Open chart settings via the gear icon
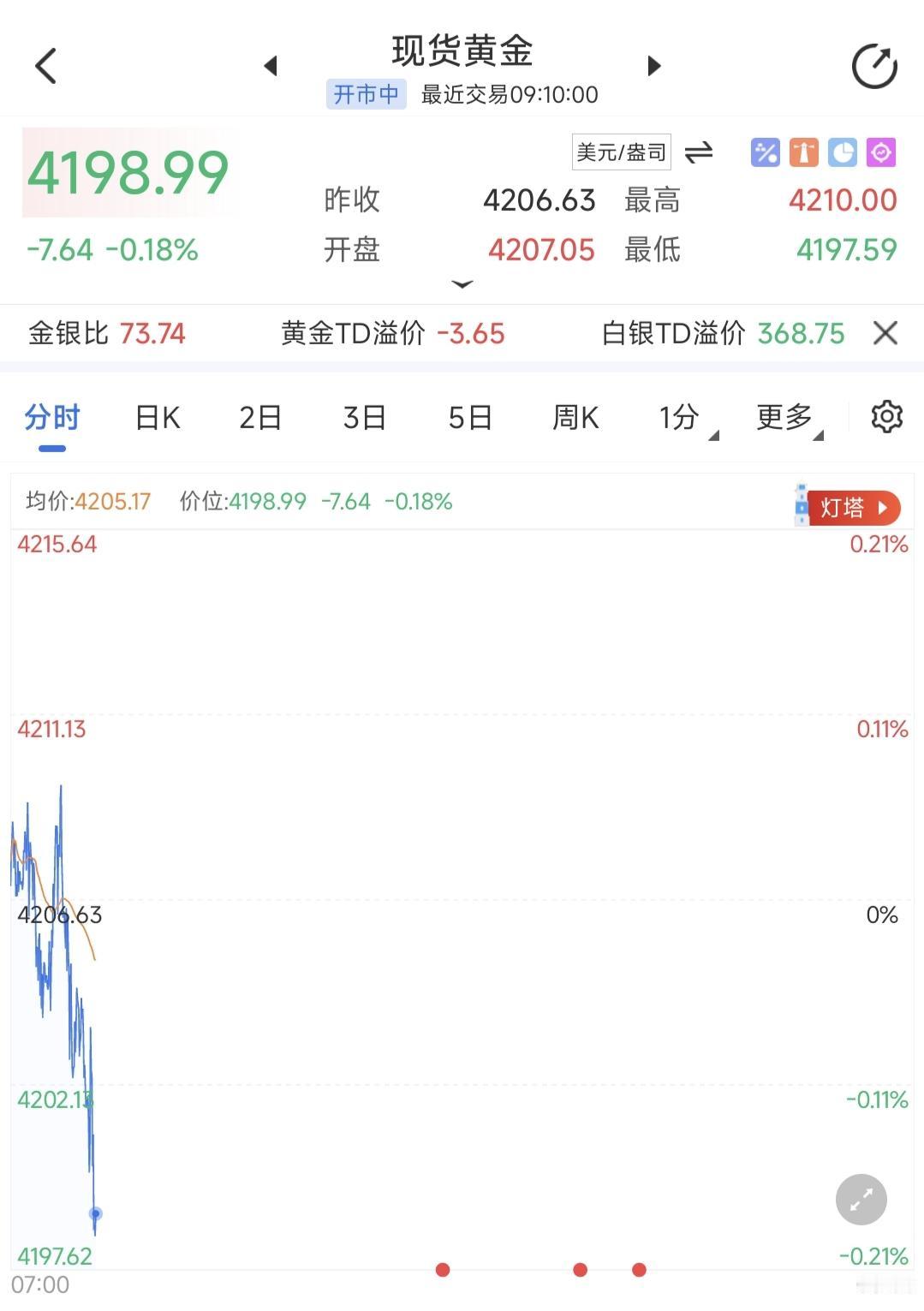Screen dimensions: 924x1311 [887, 417]
